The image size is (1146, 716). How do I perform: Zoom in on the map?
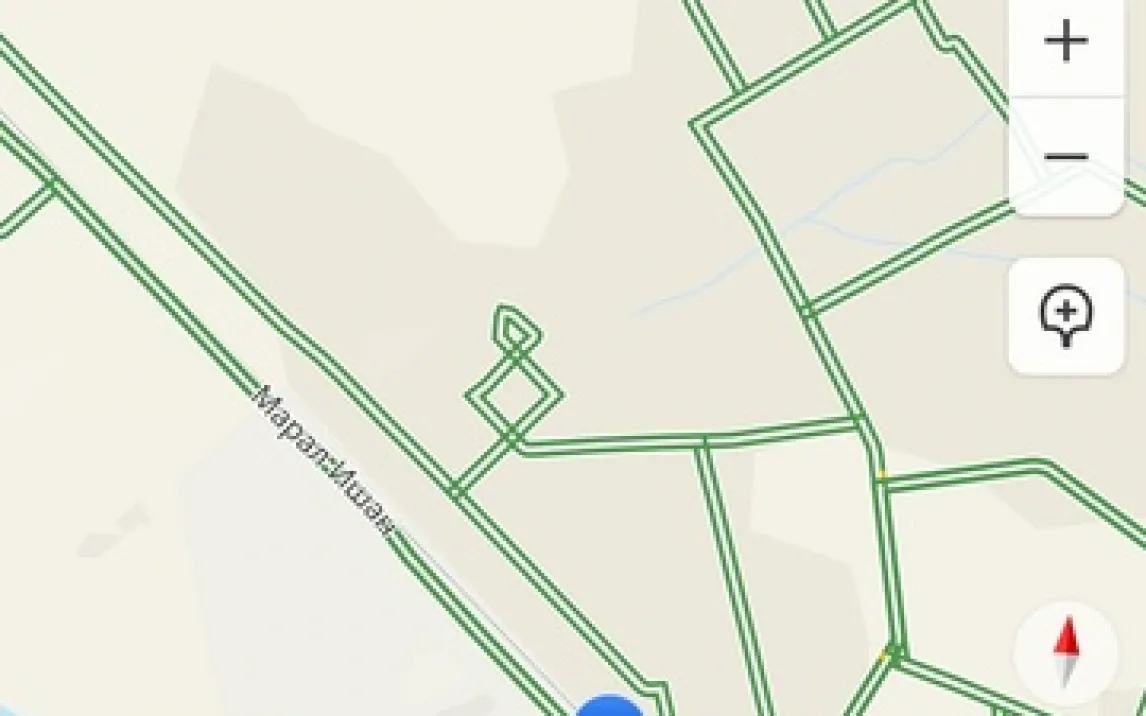pos(1065,43)
